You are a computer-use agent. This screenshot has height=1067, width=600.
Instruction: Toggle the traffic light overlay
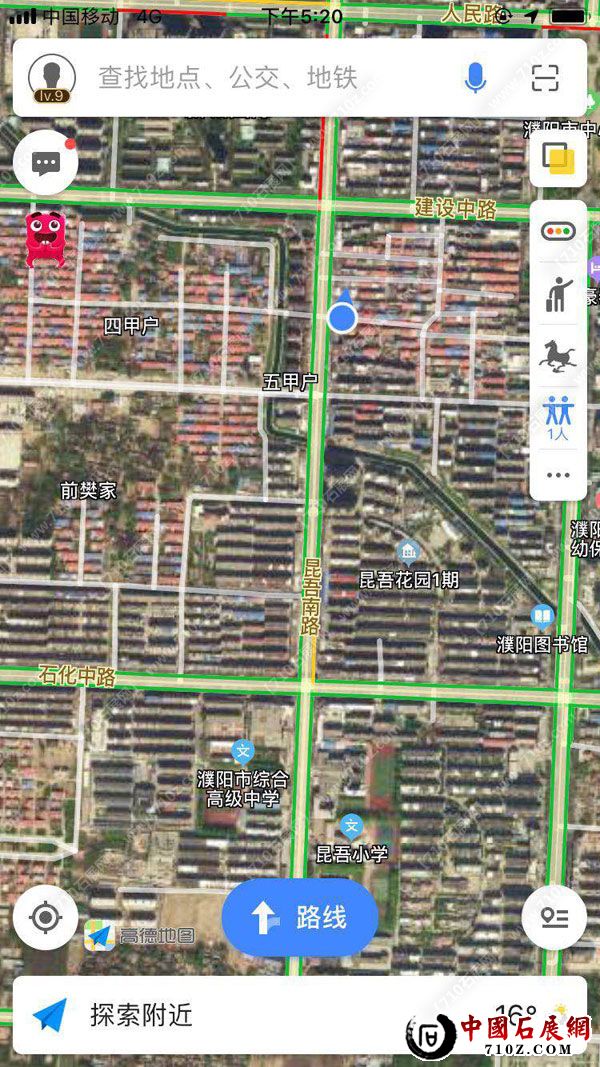pyautogui.click(x=558, y=232)
